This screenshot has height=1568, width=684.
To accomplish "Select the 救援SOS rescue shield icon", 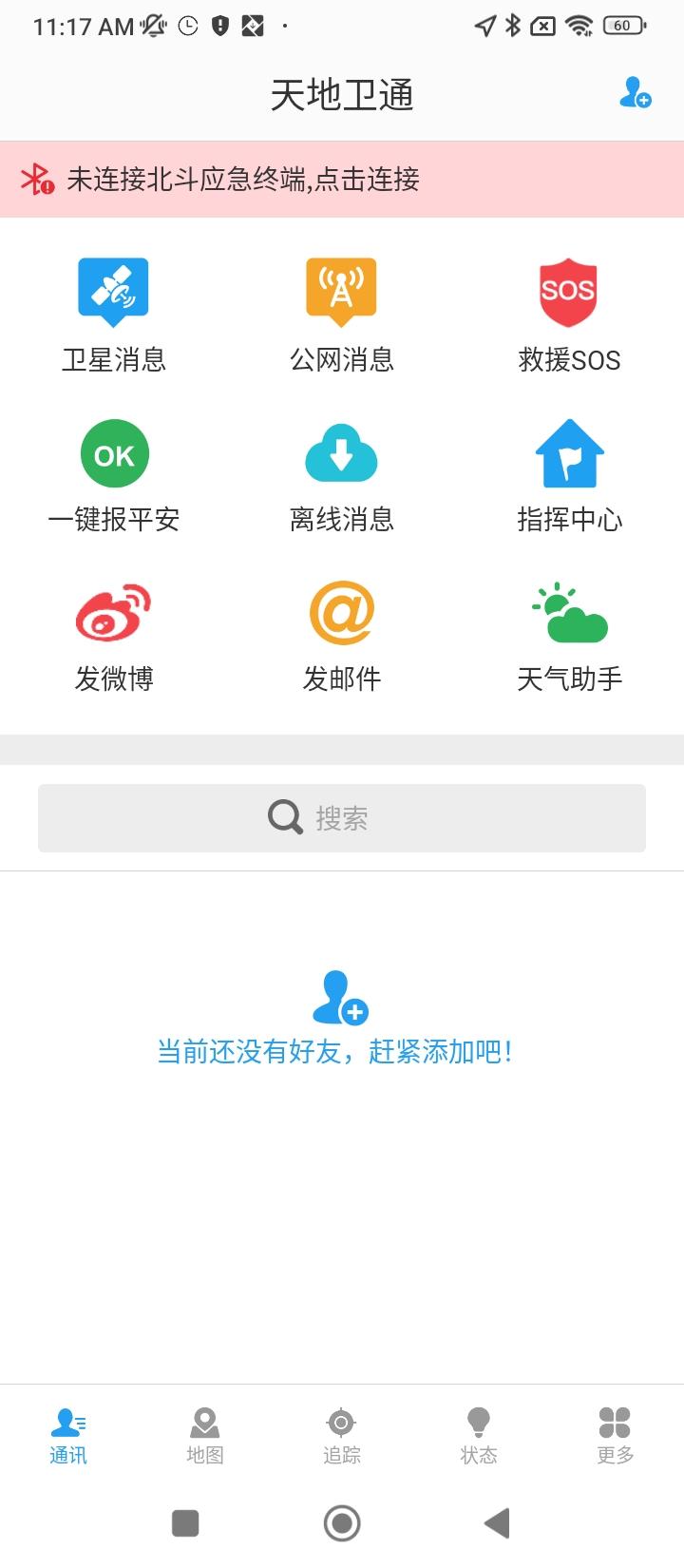I will click(x=568, y=290).
